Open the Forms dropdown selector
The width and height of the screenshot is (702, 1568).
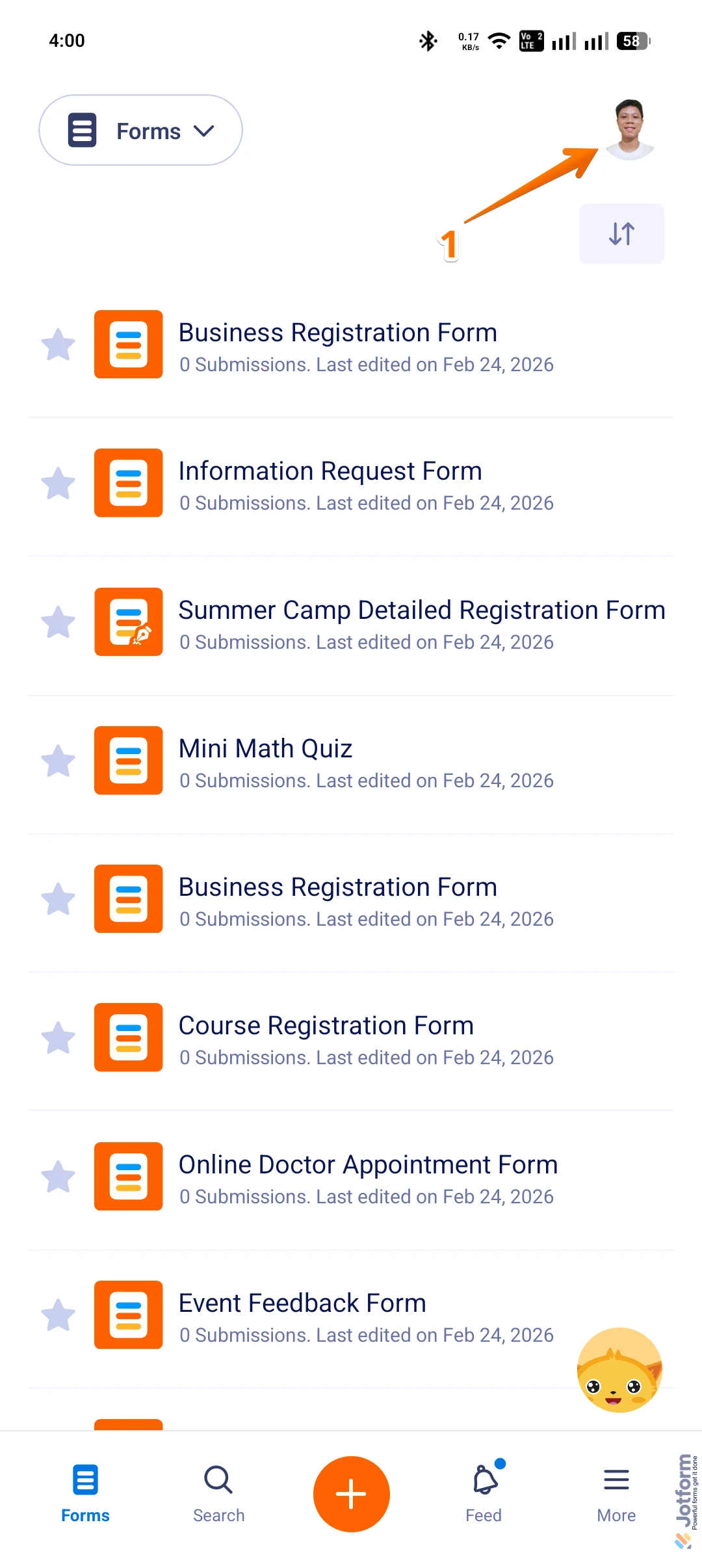(140, 131)
